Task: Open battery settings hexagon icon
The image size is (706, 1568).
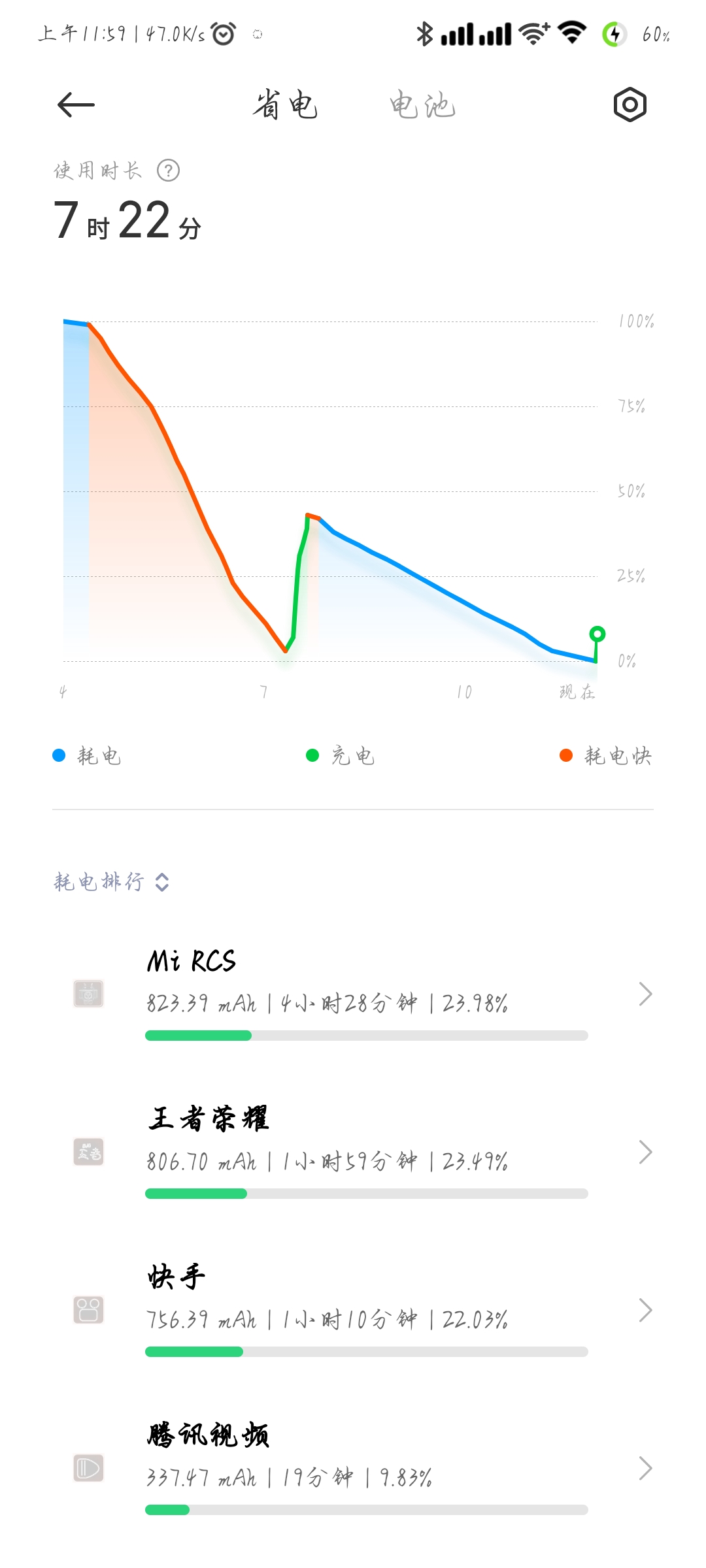Action: click(x=630, y=105)
